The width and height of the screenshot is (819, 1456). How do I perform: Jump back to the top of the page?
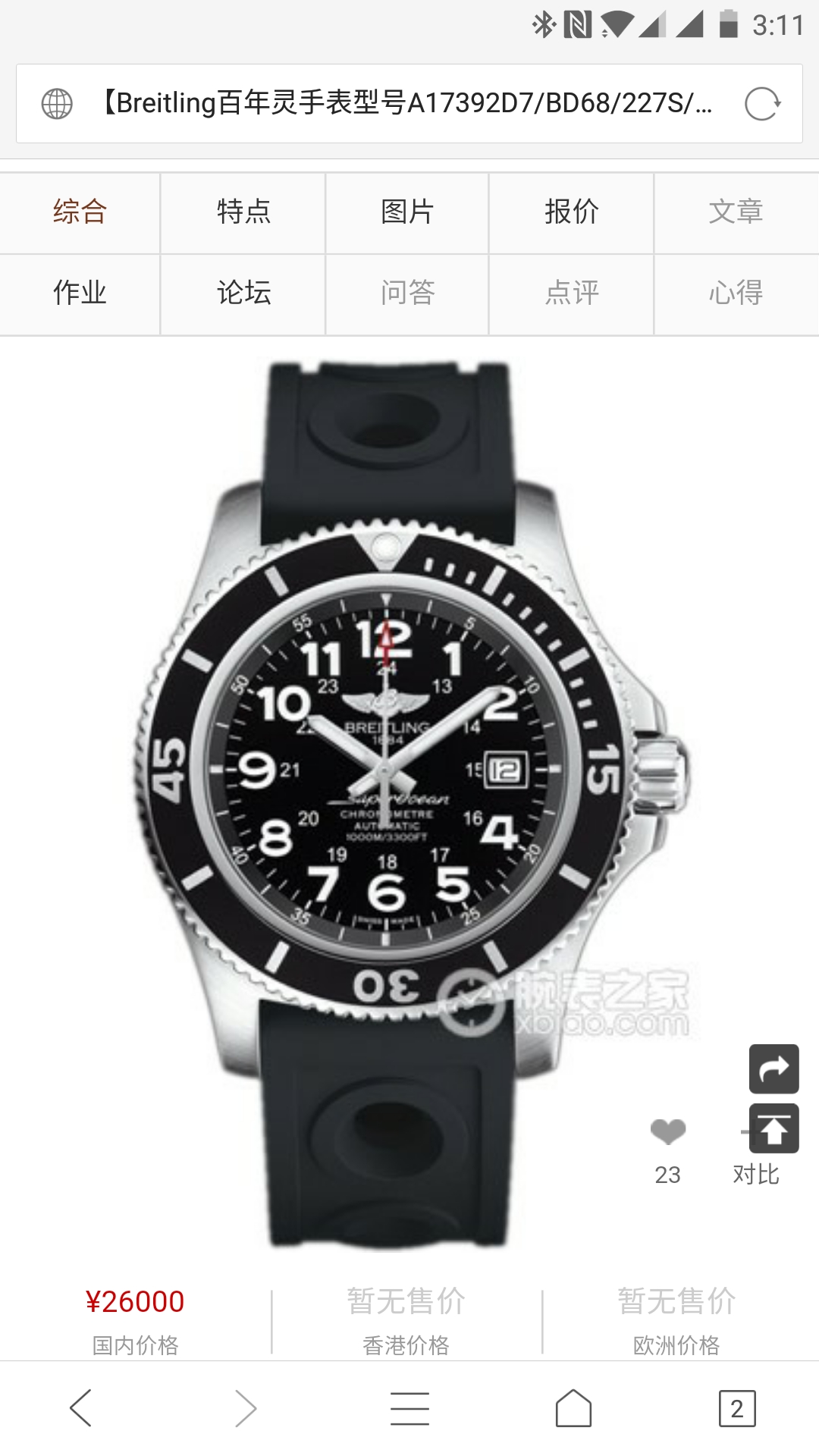773,1128
